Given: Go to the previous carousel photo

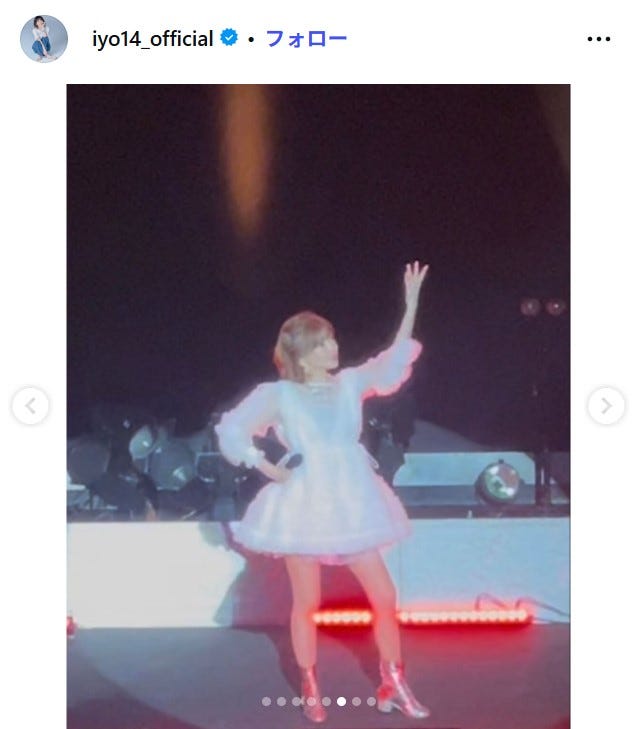Looking at the screenshot, I should [x=31, y=406].
